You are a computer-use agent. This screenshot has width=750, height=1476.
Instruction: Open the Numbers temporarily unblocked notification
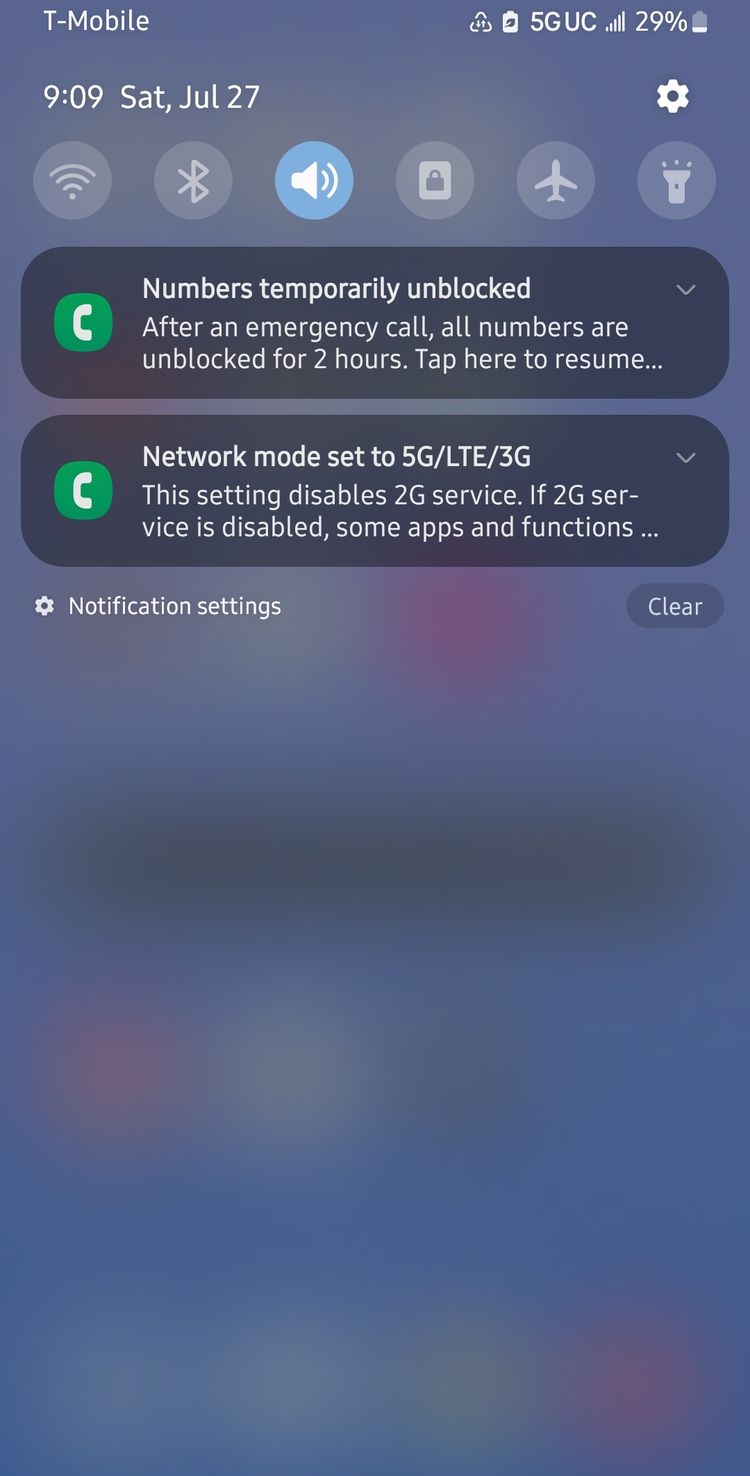coord(375,323)
